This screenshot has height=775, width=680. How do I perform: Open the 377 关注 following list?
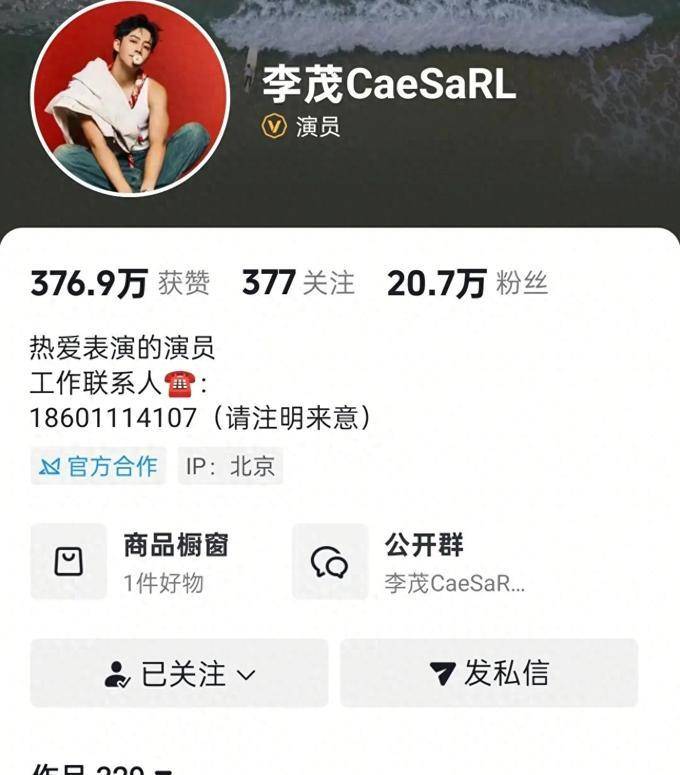298,284
